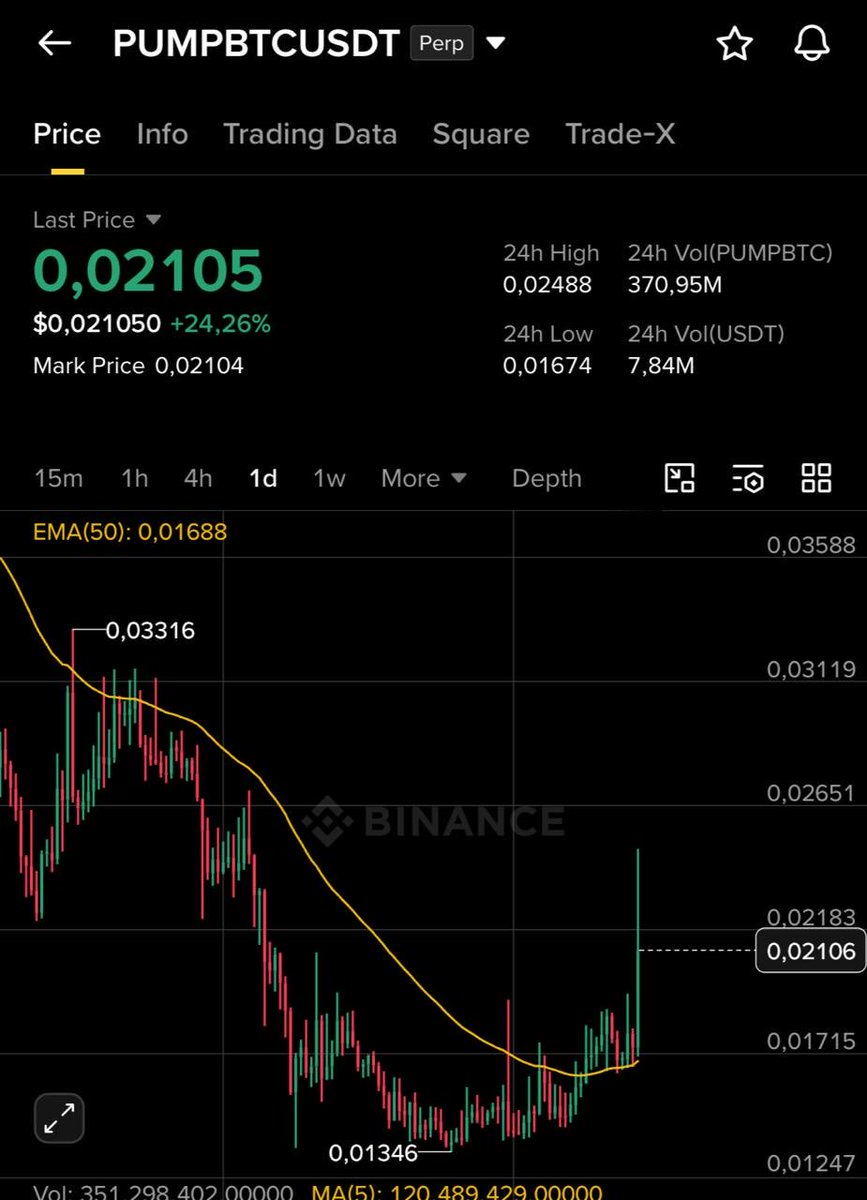The height and width of the screenshot is (1200, 867).
Task: Switch chart to 1w interval
Action: 329,478
